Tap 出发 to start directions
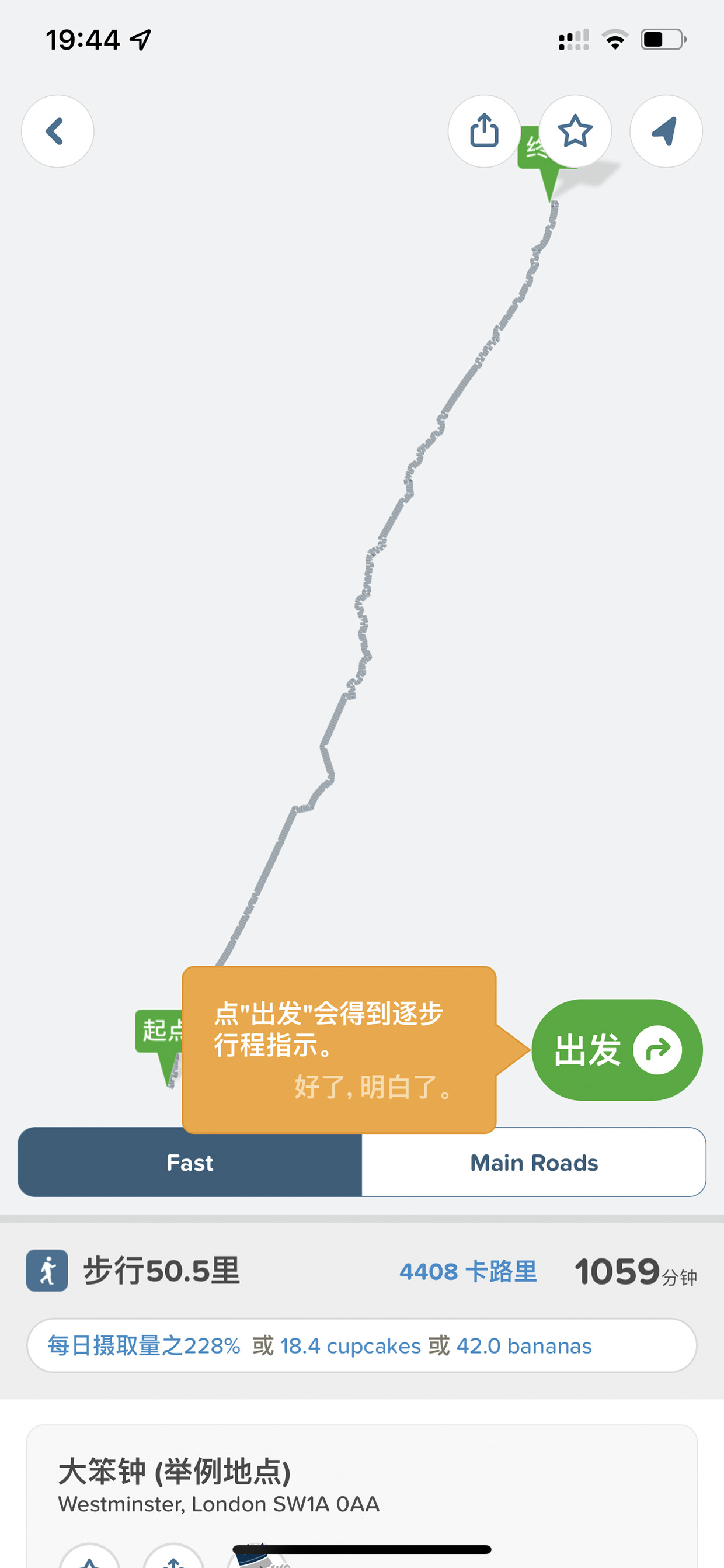Image resolution: width=724 pixels, height=1568 pixels. click(x=617, y=1049)
